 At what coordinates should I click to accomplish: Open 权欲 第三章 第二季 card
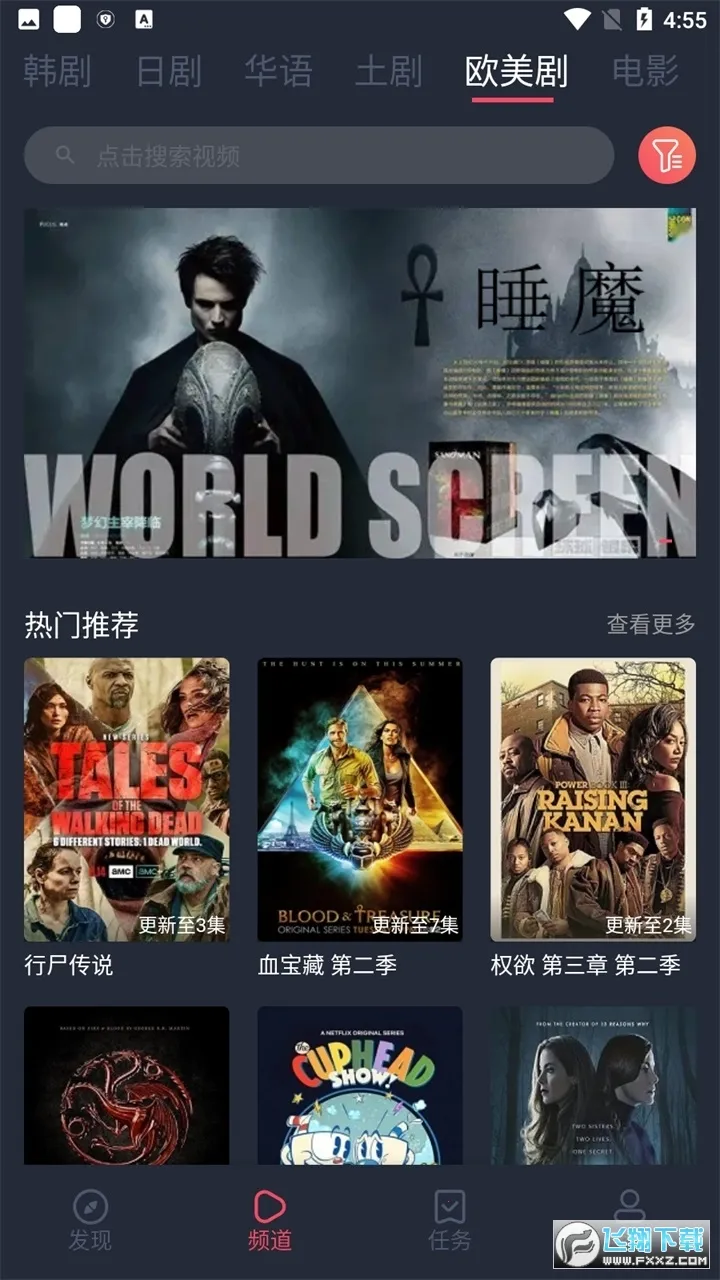pyautogui.click(x=593, y=800)
